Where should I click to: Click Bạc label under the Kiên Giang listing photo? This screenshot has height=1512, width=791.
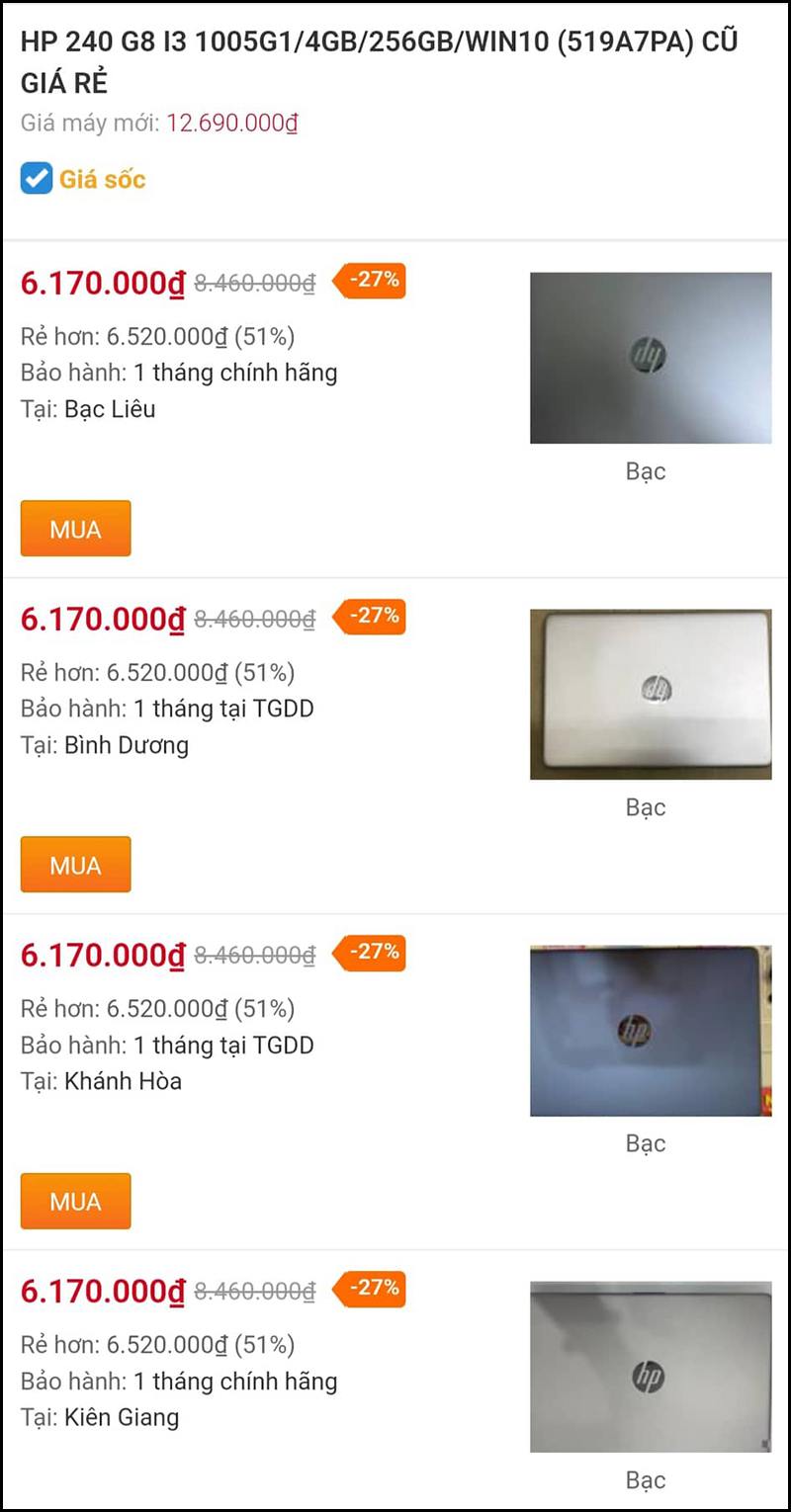pos(646,1479)
